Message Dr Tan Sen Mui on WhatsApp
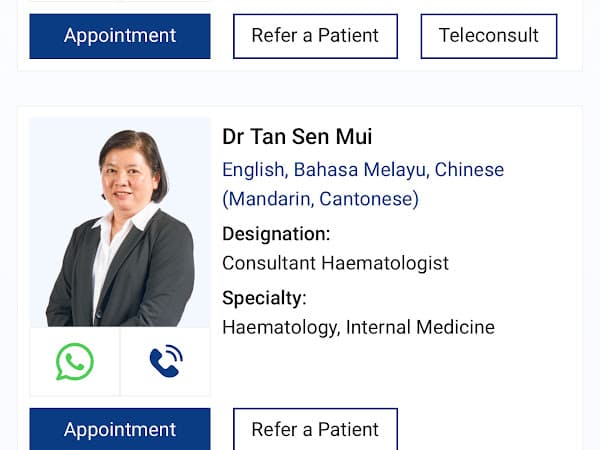This screenshot has width=600, height=450. [75, 362]
